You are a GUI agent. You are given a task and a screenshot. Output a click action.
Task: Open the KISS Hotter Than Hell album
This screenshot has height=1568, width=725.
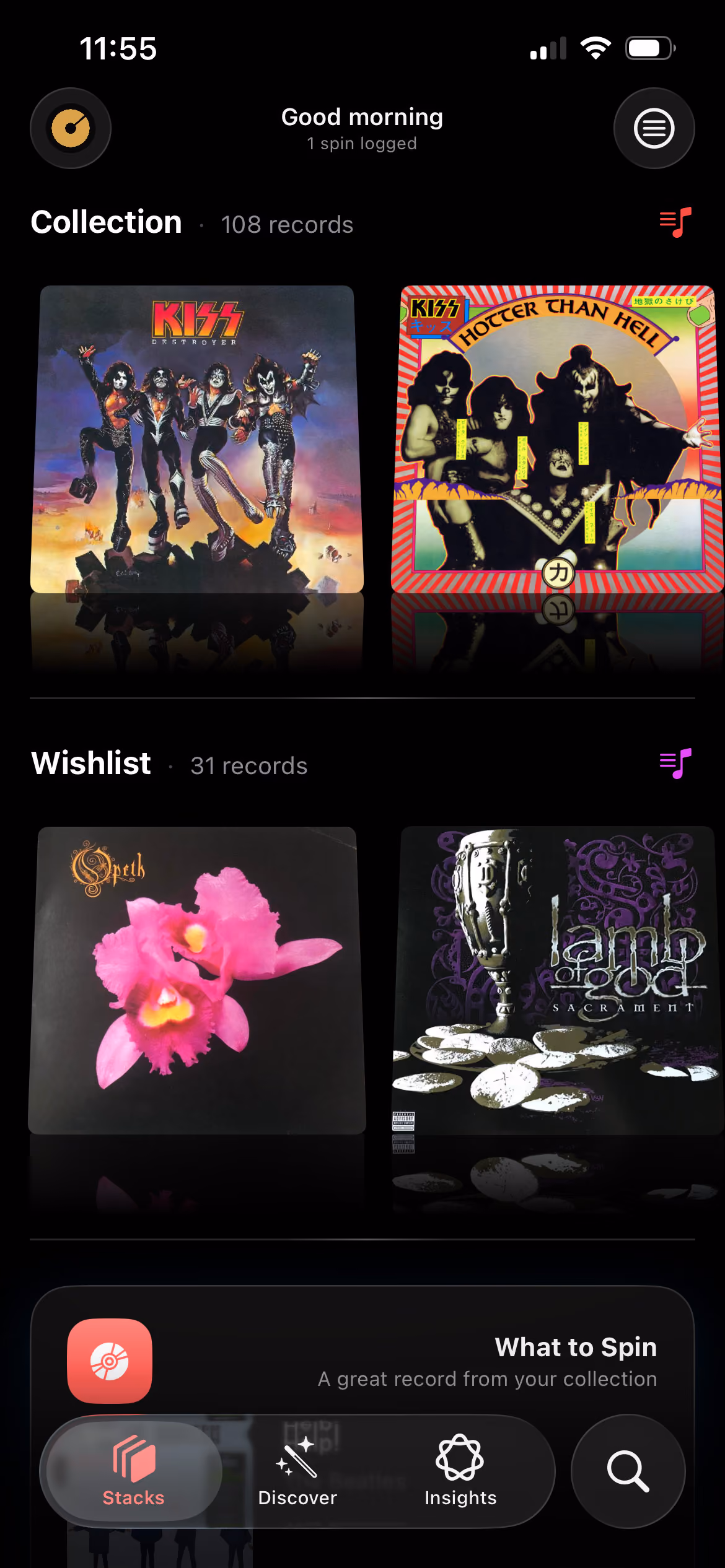point(557,439)
